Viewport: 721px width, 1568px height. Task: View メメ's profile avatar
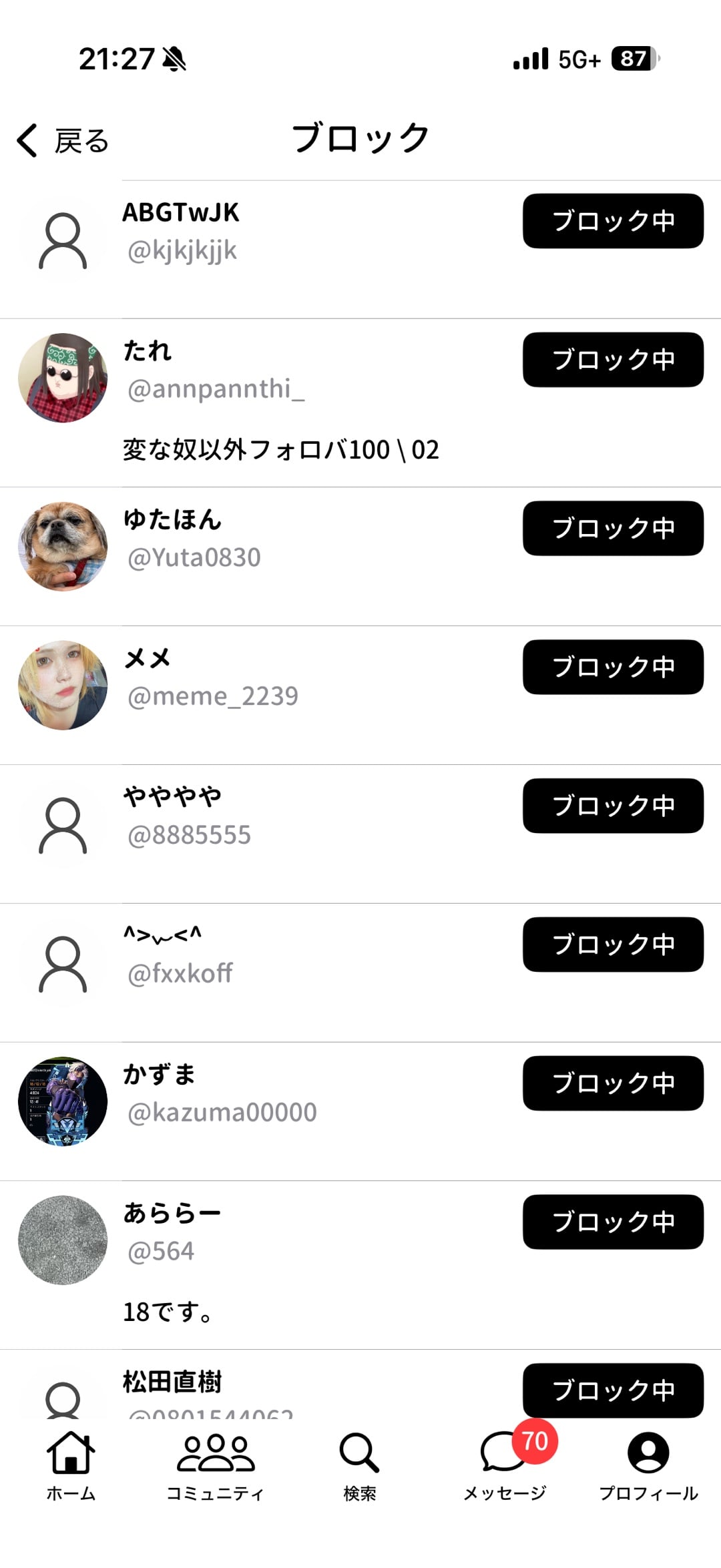(x=63, y=685)
